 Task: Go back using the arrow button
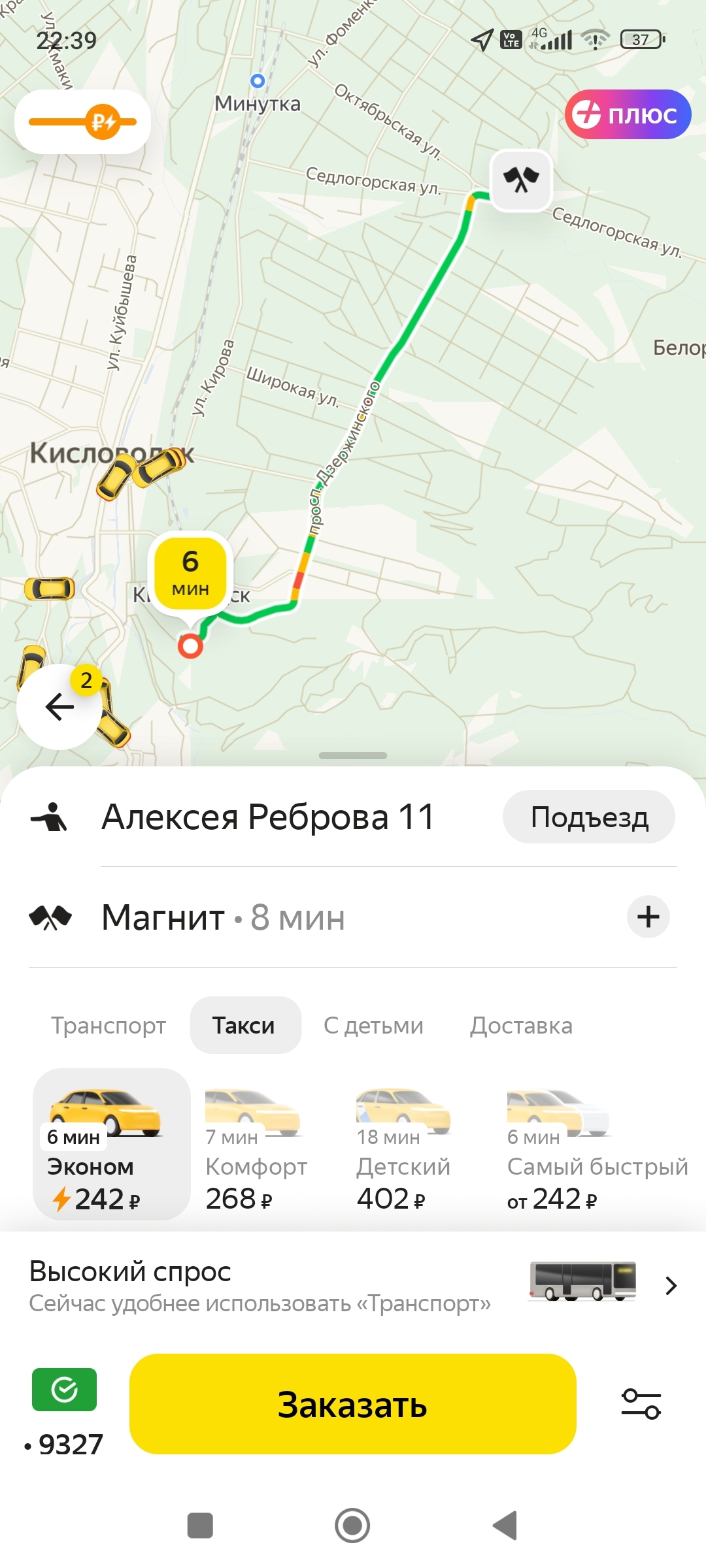point(59,706)
